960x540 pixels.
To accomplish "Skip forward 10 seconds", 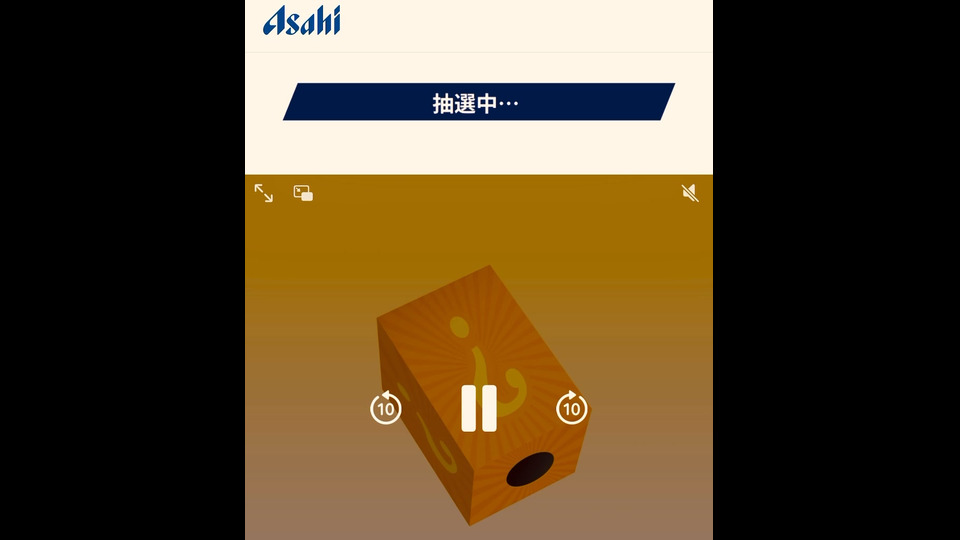I will pyautogui.click(x=571, y=408).
